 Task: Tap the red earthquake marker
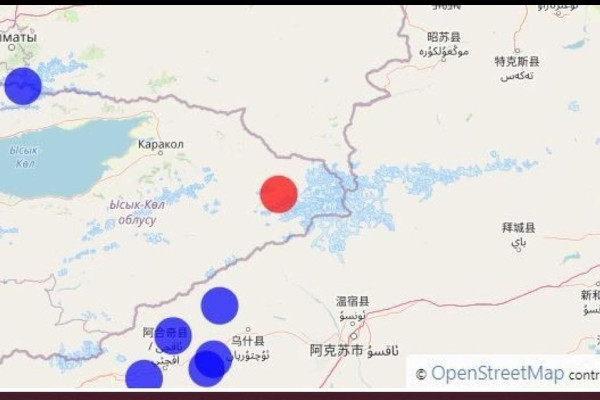(x=279, y=194)
